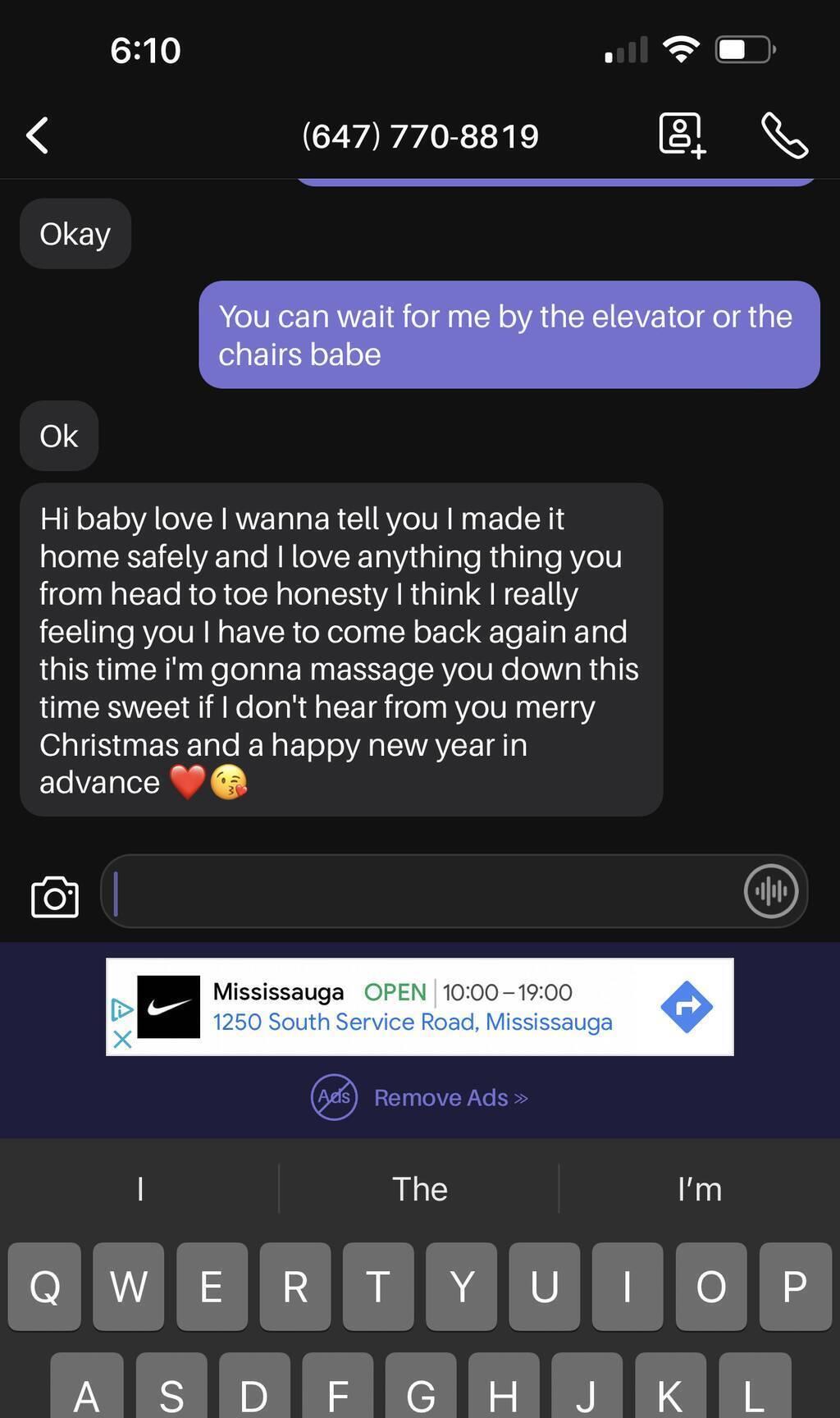Open the camera to attach a photo

[55, 896]
